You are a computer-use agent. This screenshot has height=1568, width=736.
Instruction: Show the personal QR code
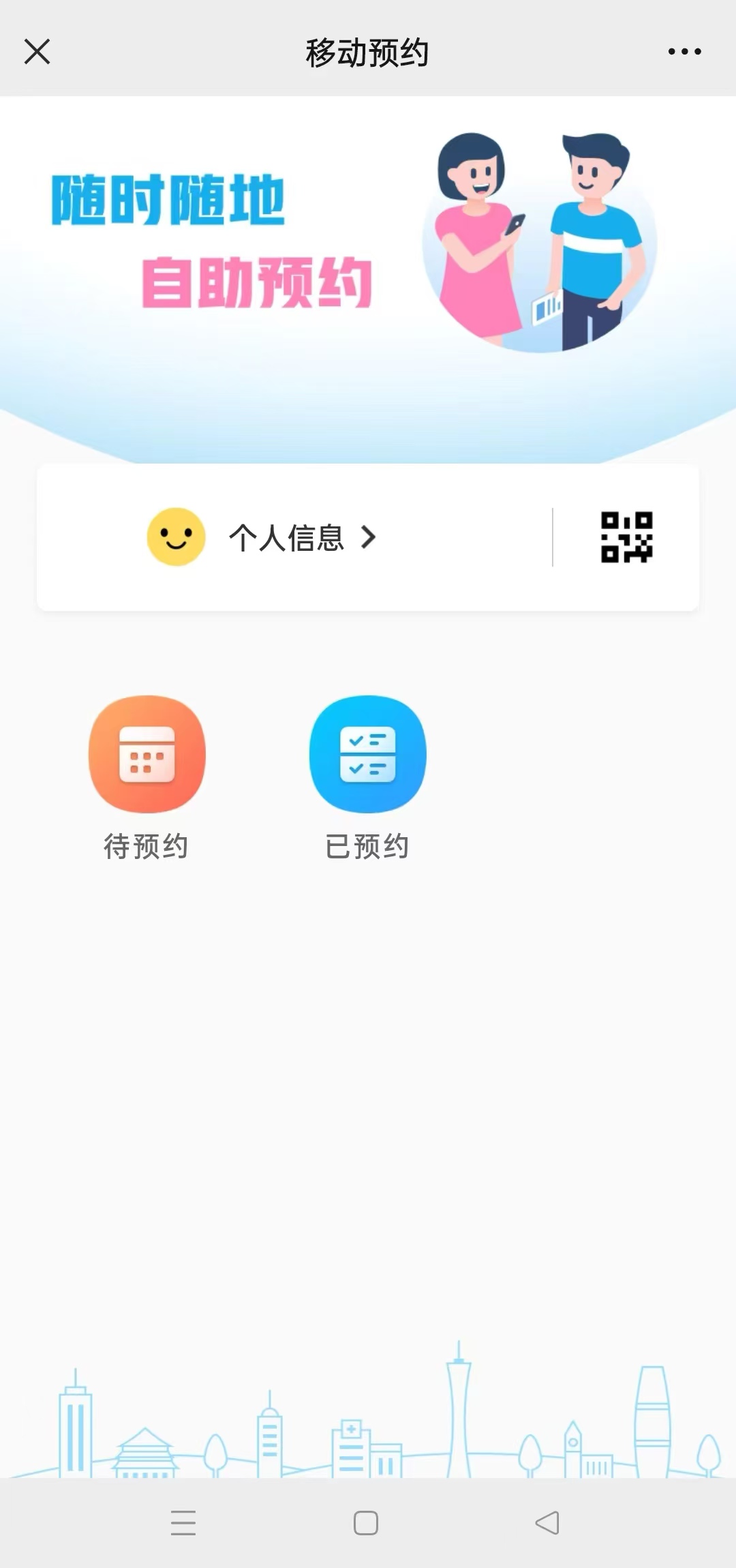(x=626, y=537)
